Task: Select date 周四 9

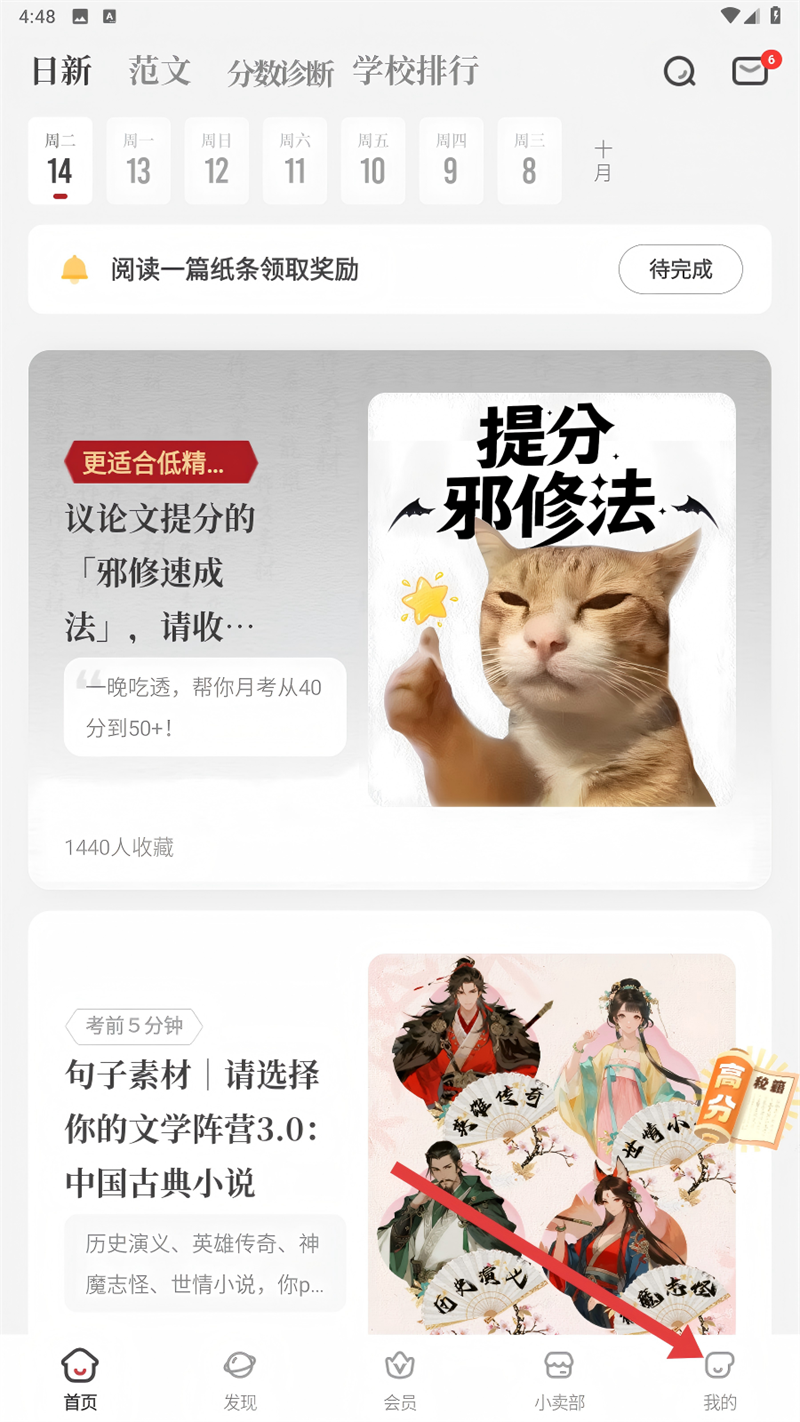Action: point(450,161)
